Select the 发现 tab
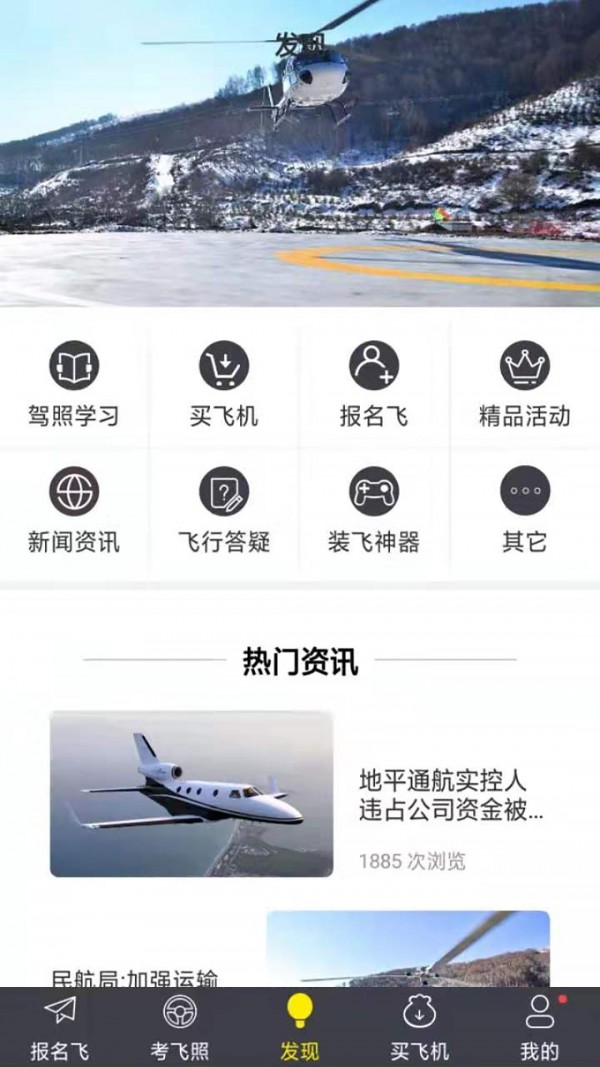The width and height of the screenshot is (600, 1067). [300, 1028]
